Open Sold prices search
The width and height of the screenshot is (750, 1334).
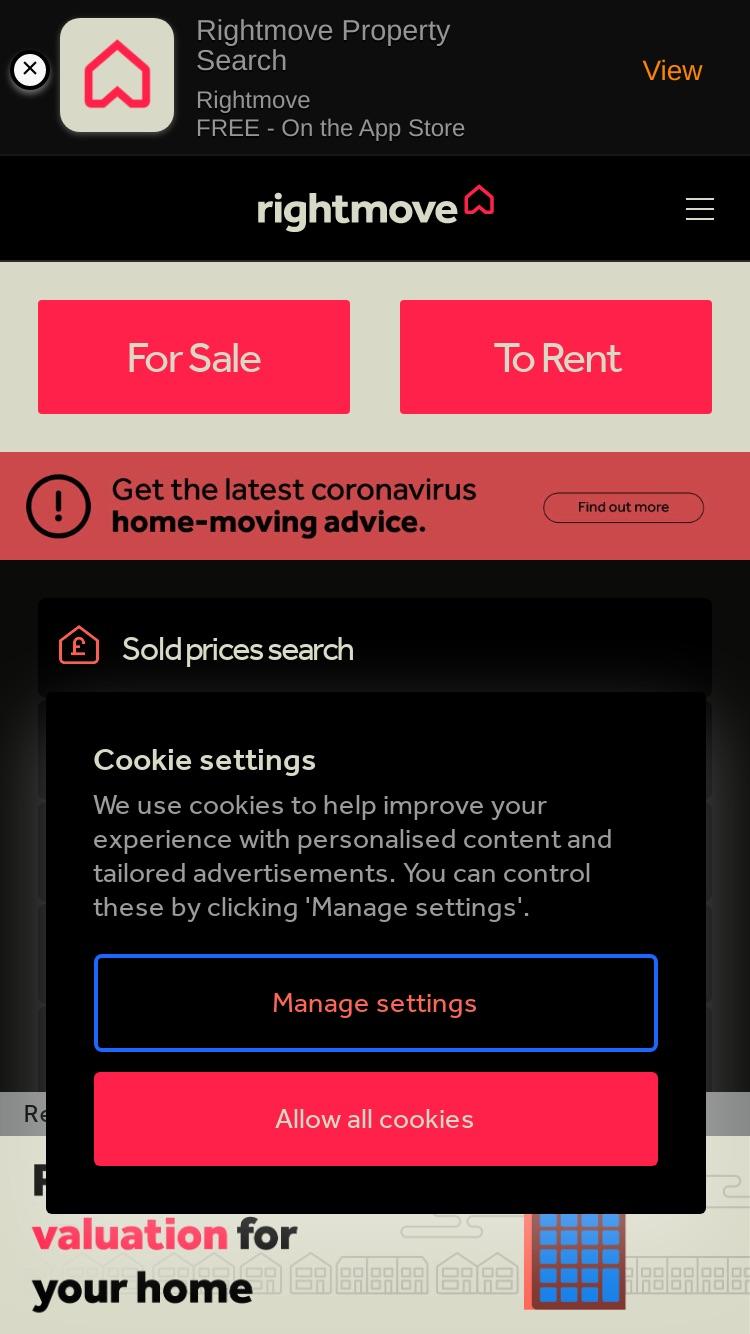click(x=375, y=648)
